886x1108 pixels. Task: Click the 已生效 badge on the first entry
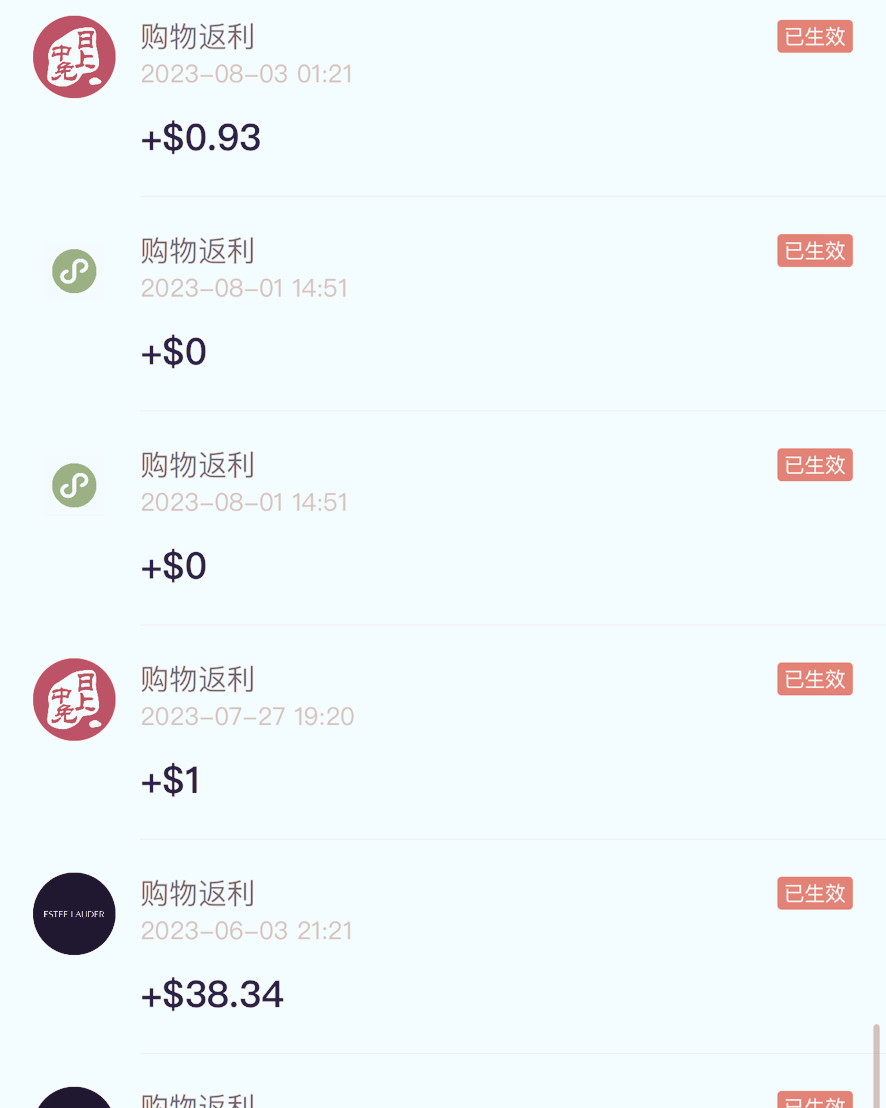[814, 36]
